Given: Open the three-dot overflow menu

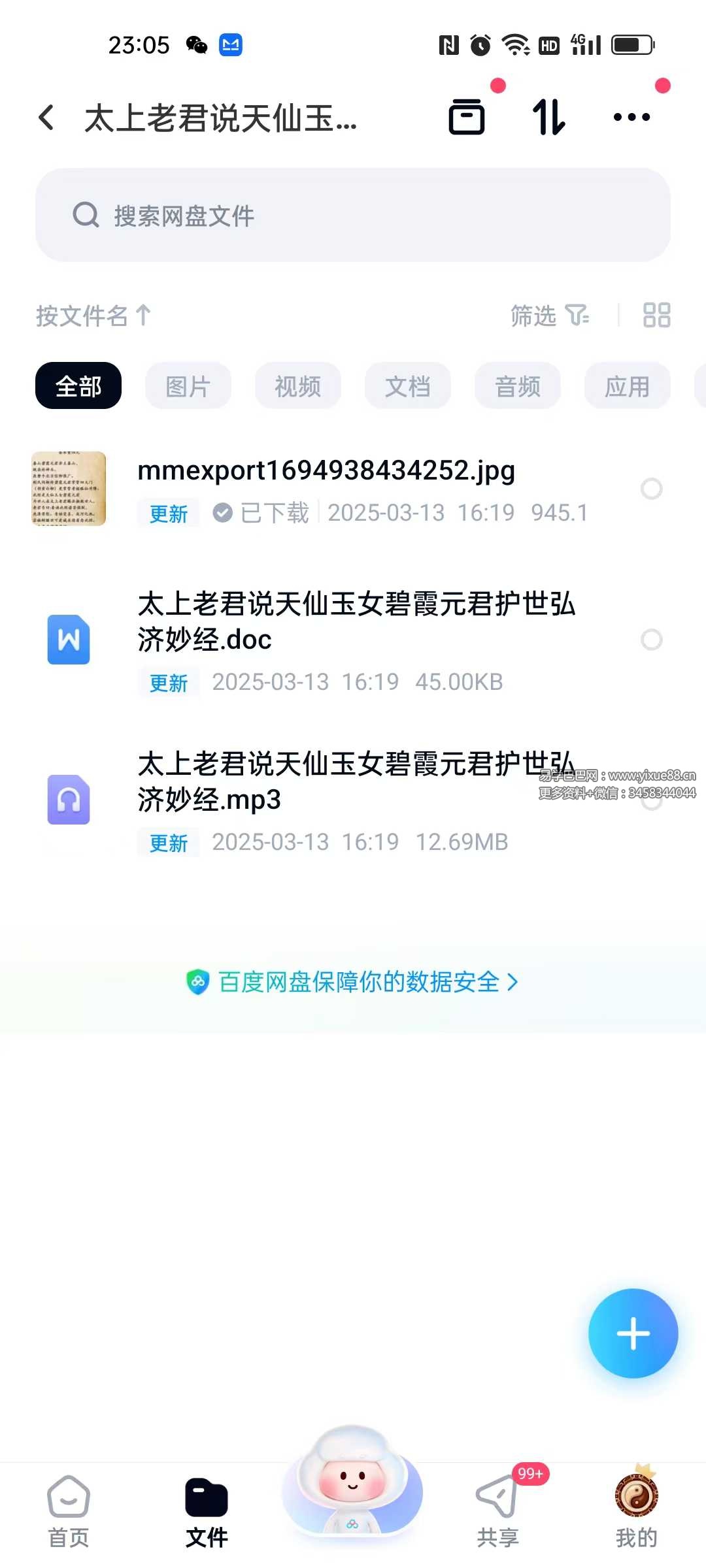Looking at the screenshot, I should (x=631, y=118).
